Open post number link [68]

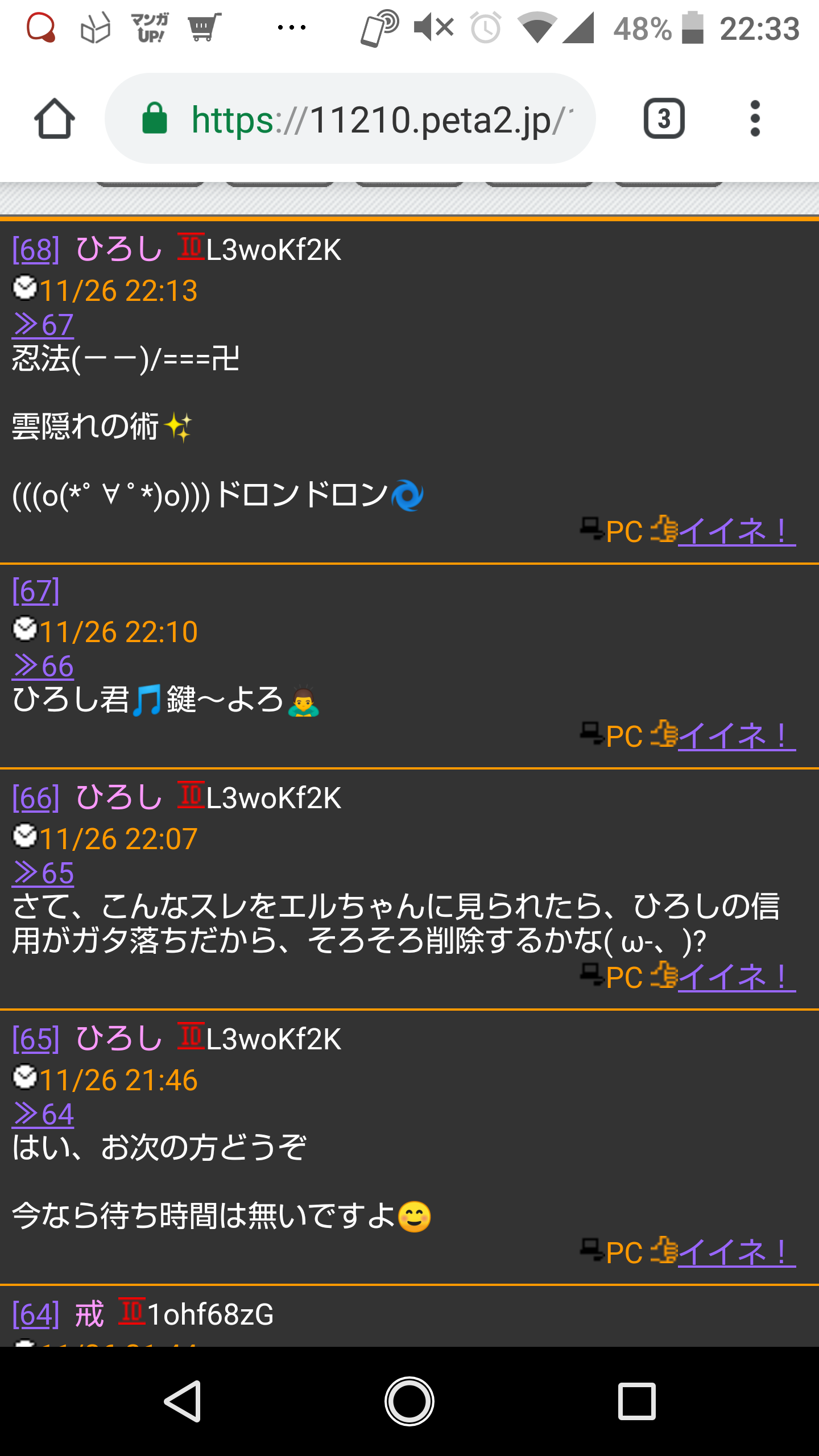[36, 250]
